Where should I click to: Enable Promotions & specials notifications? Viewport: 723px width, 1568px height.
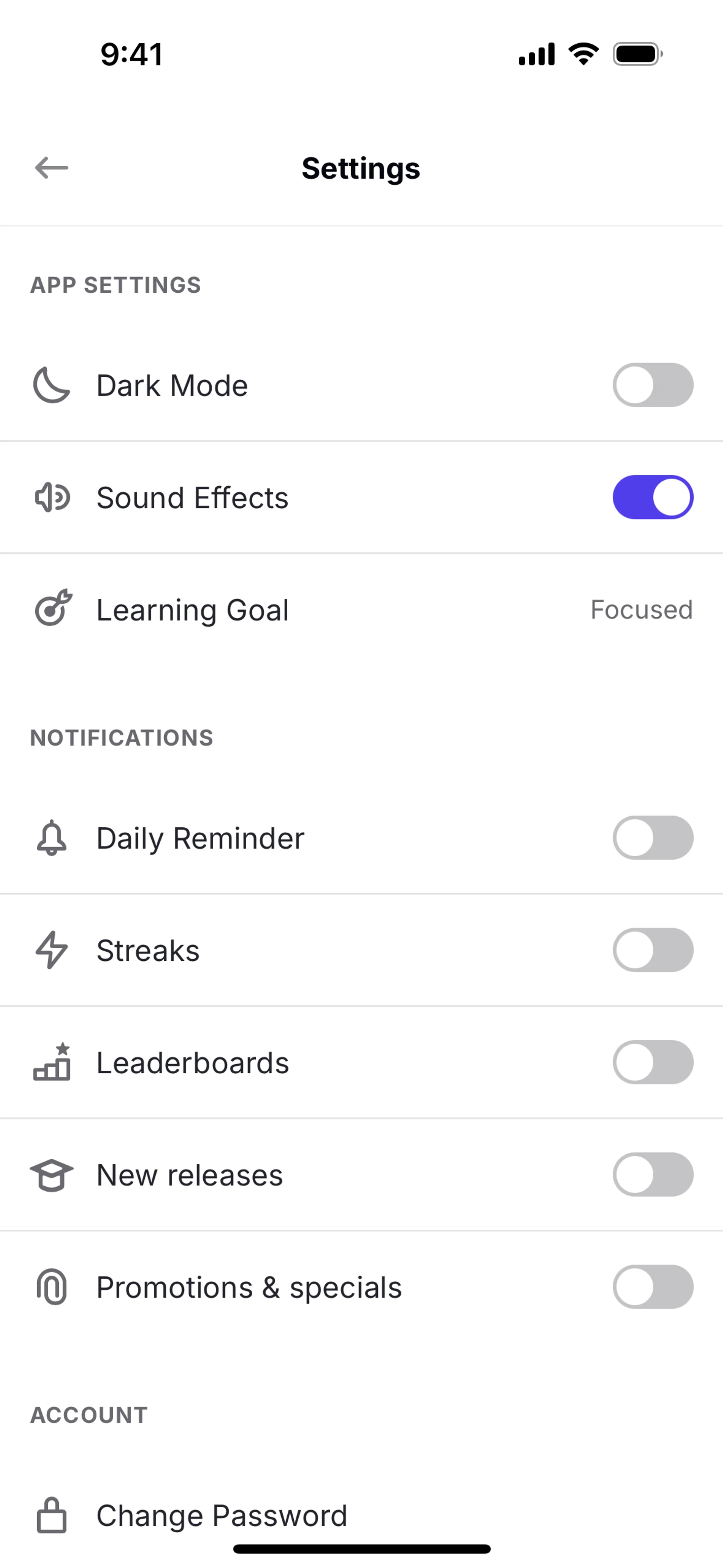click(x=653, y=1287)
